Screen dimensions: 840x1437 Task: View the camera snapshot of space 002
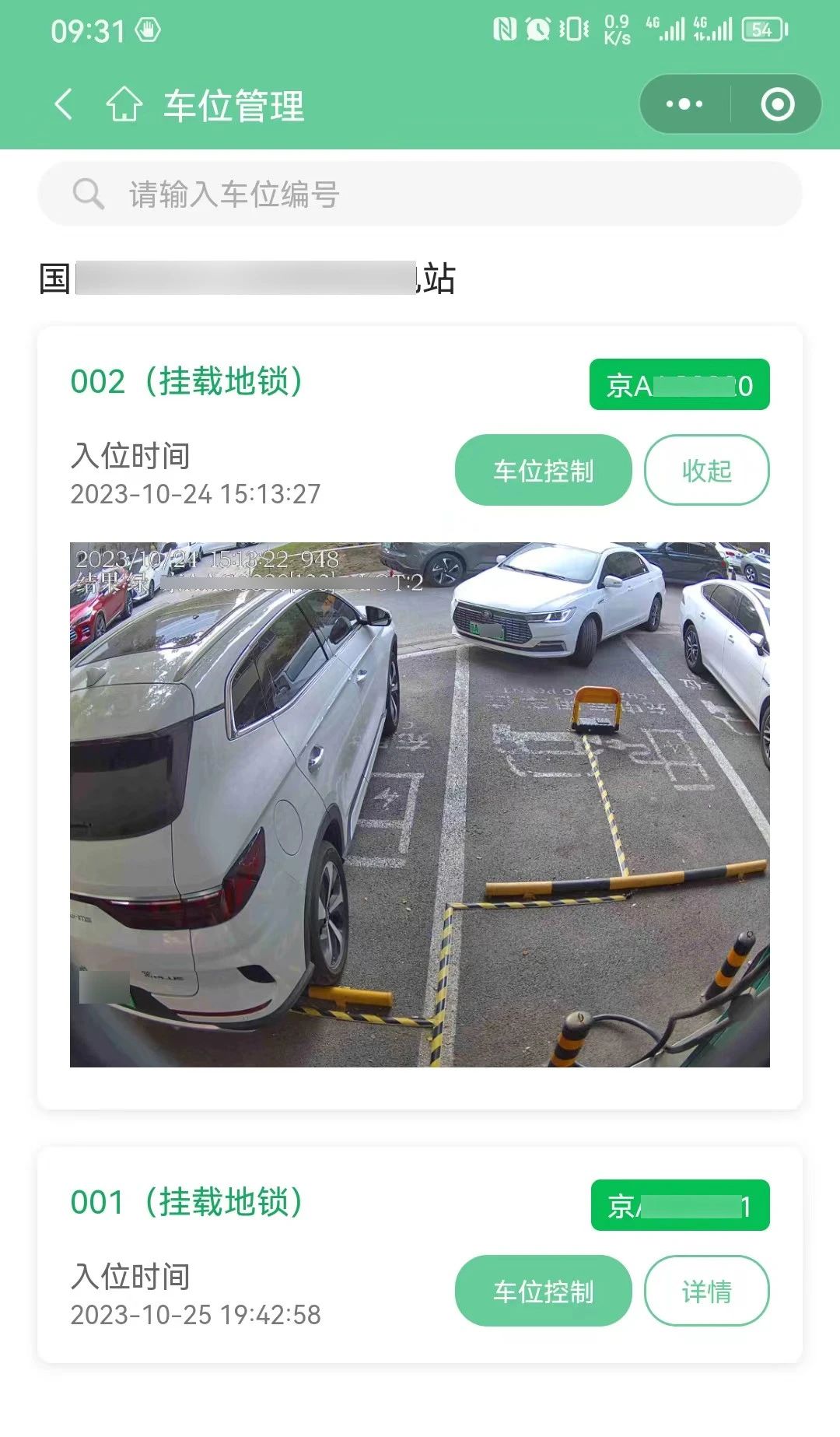pos(420,804)
